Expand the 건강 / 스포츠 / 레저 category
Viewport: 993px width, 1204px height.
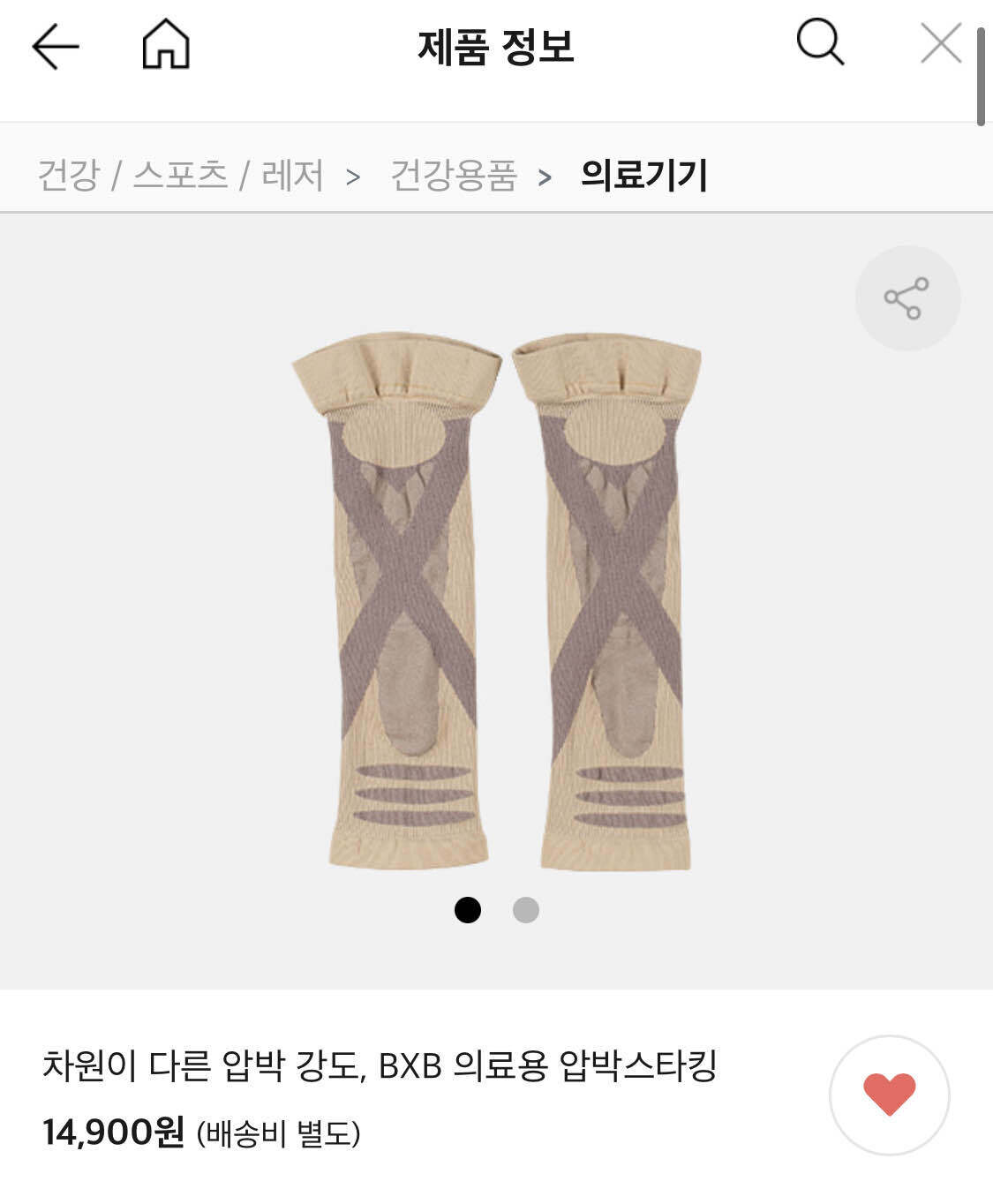click(184, 176)
